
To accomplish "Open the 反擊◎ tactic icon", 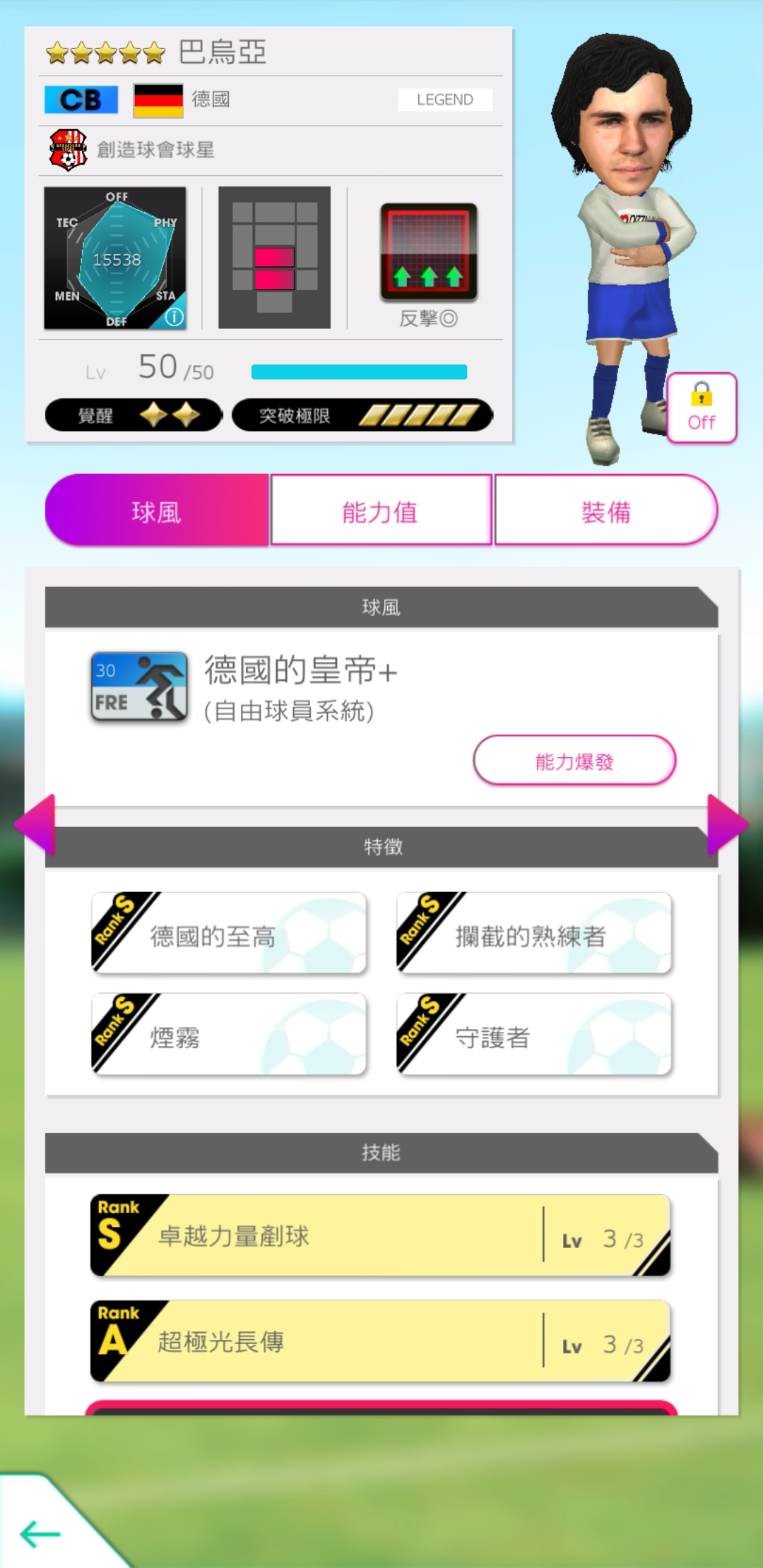I will click(429, 252).
